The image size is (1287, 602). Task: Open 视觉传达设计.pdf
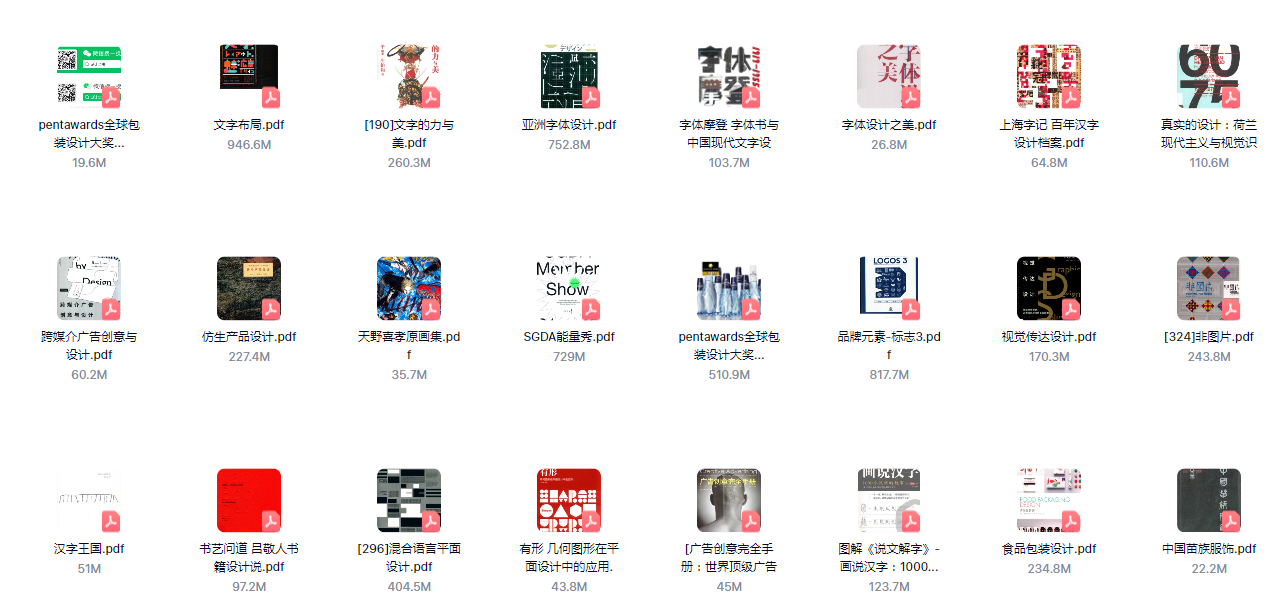(x=1049, y=288)
